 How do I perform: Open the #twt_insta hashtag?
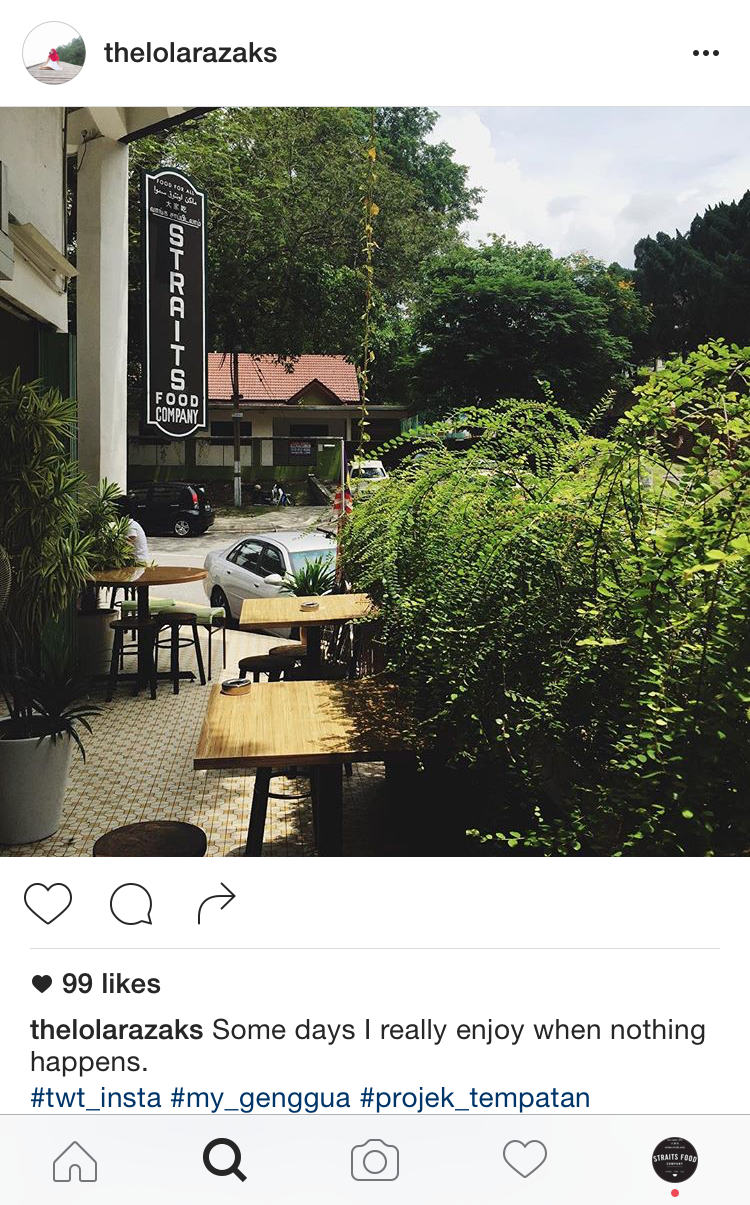[x=96, y=1098]
